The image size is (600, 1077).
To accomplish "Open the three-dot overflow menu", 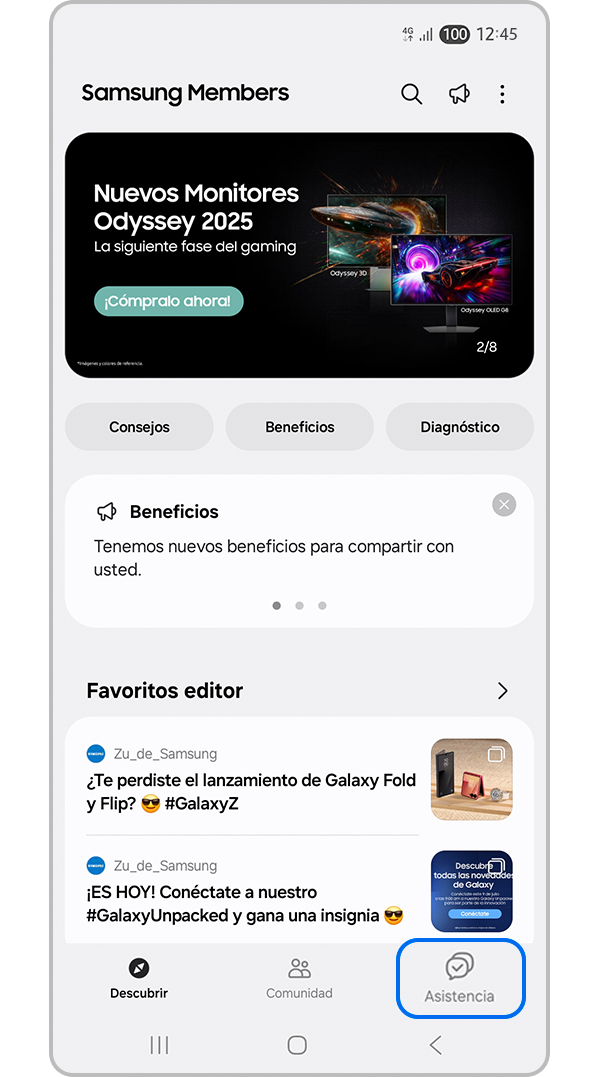I will point(502,94).
